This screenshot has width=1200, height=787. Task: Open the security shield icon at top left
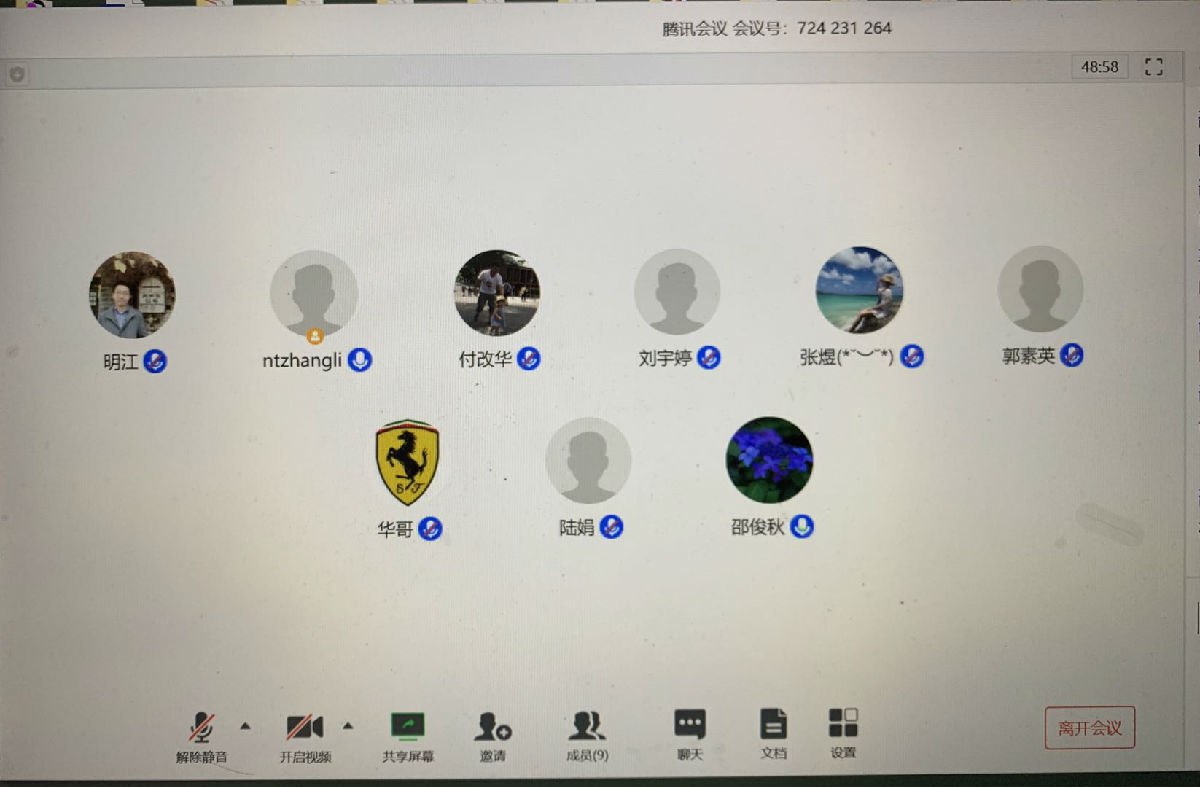click(17, 74)
